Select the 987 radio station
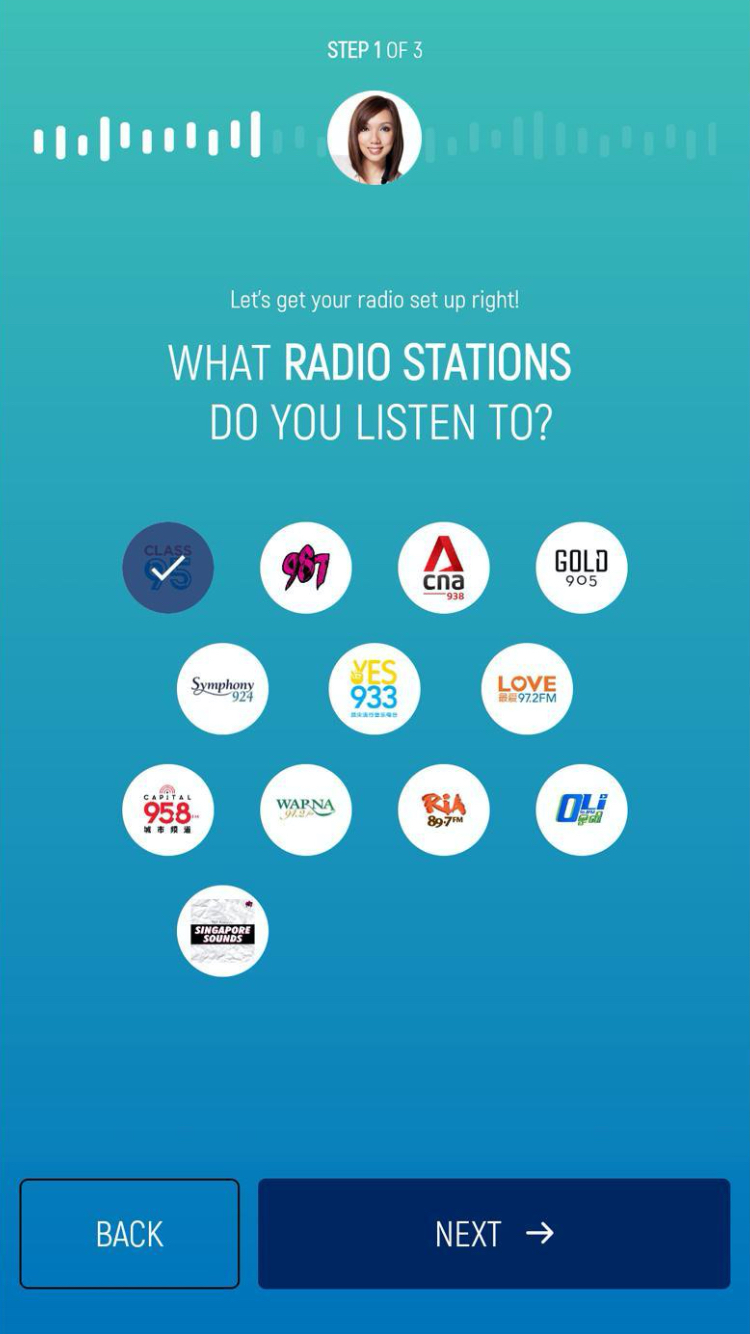This screenshot has height=1334, width=750. [306, 568]
